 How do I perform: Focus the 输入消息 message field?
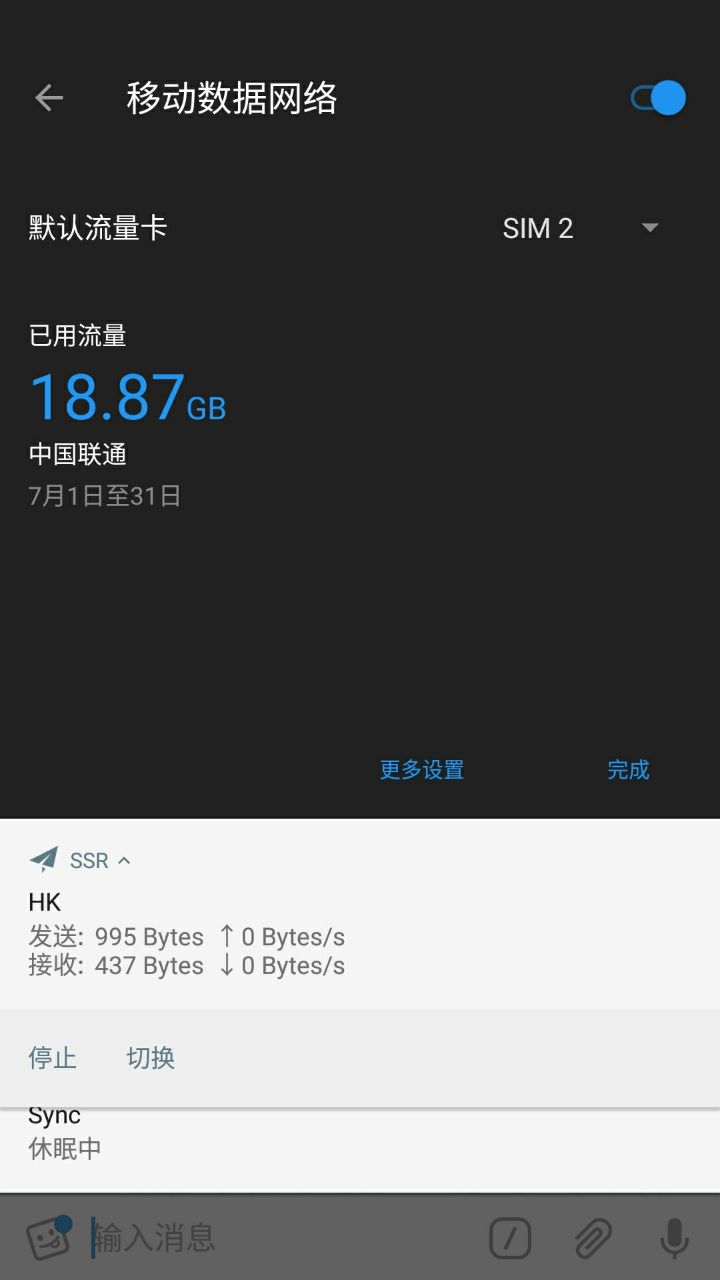click(280, 1238)
